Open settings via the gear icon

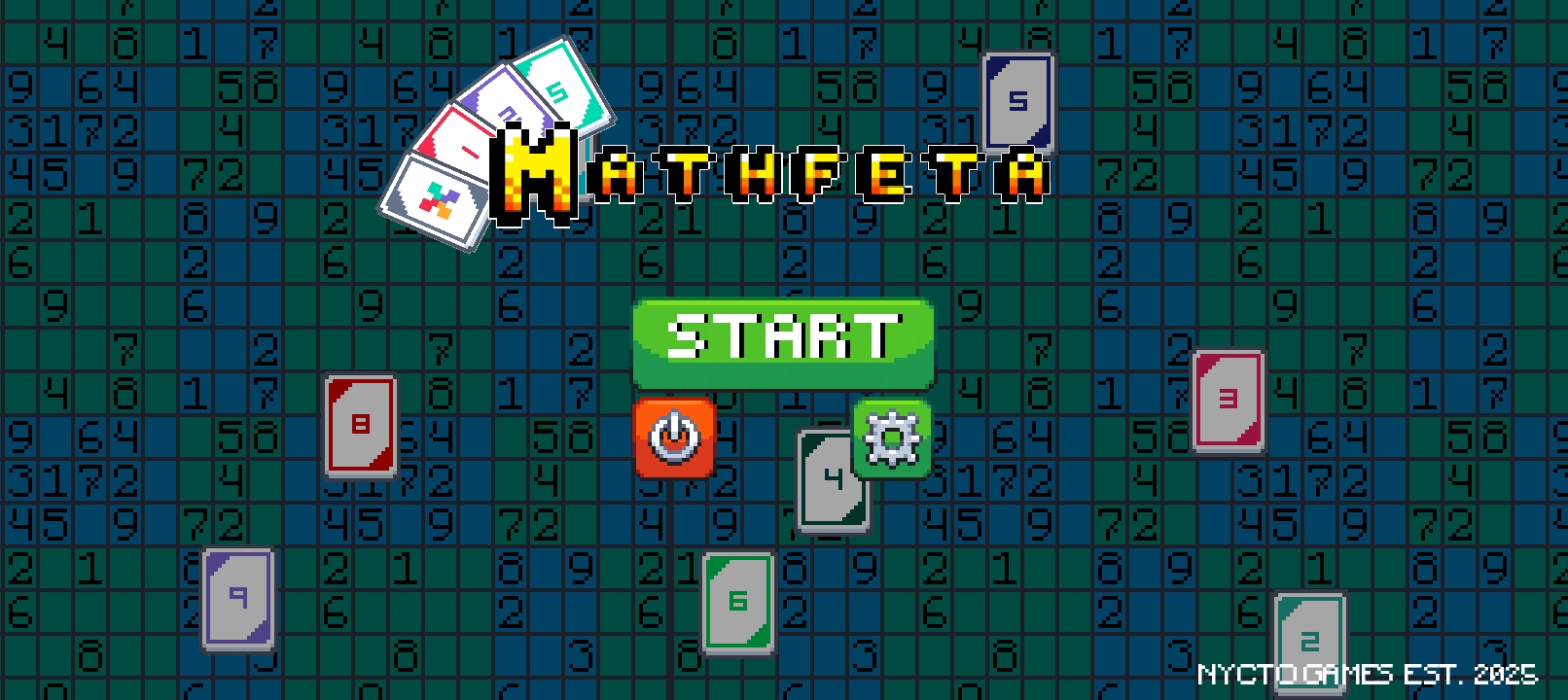tap(892, 438)
